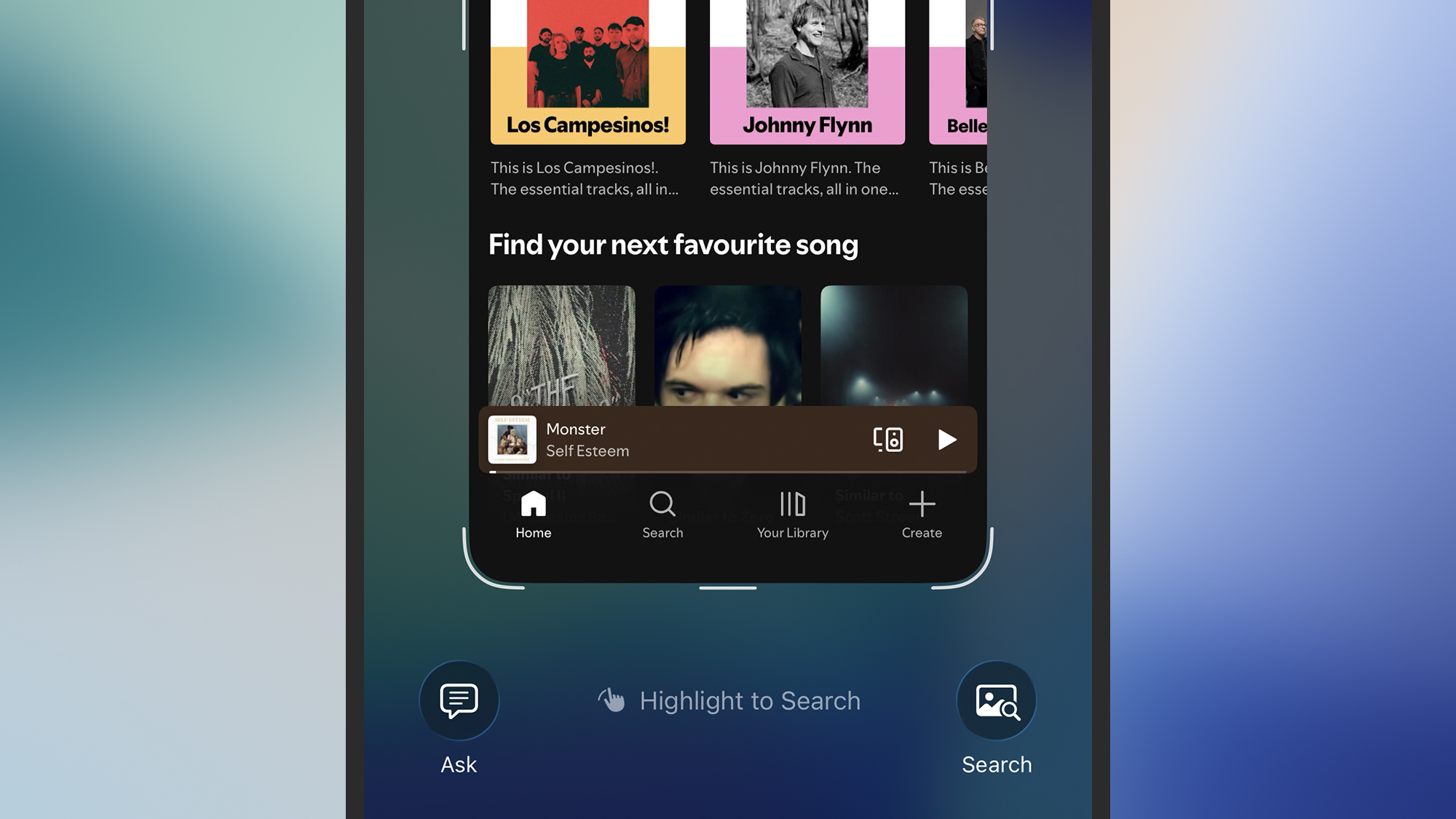This screenshot has width=1456, height=819.
Task: Tap the image Search button
Action: coord(996,700)
